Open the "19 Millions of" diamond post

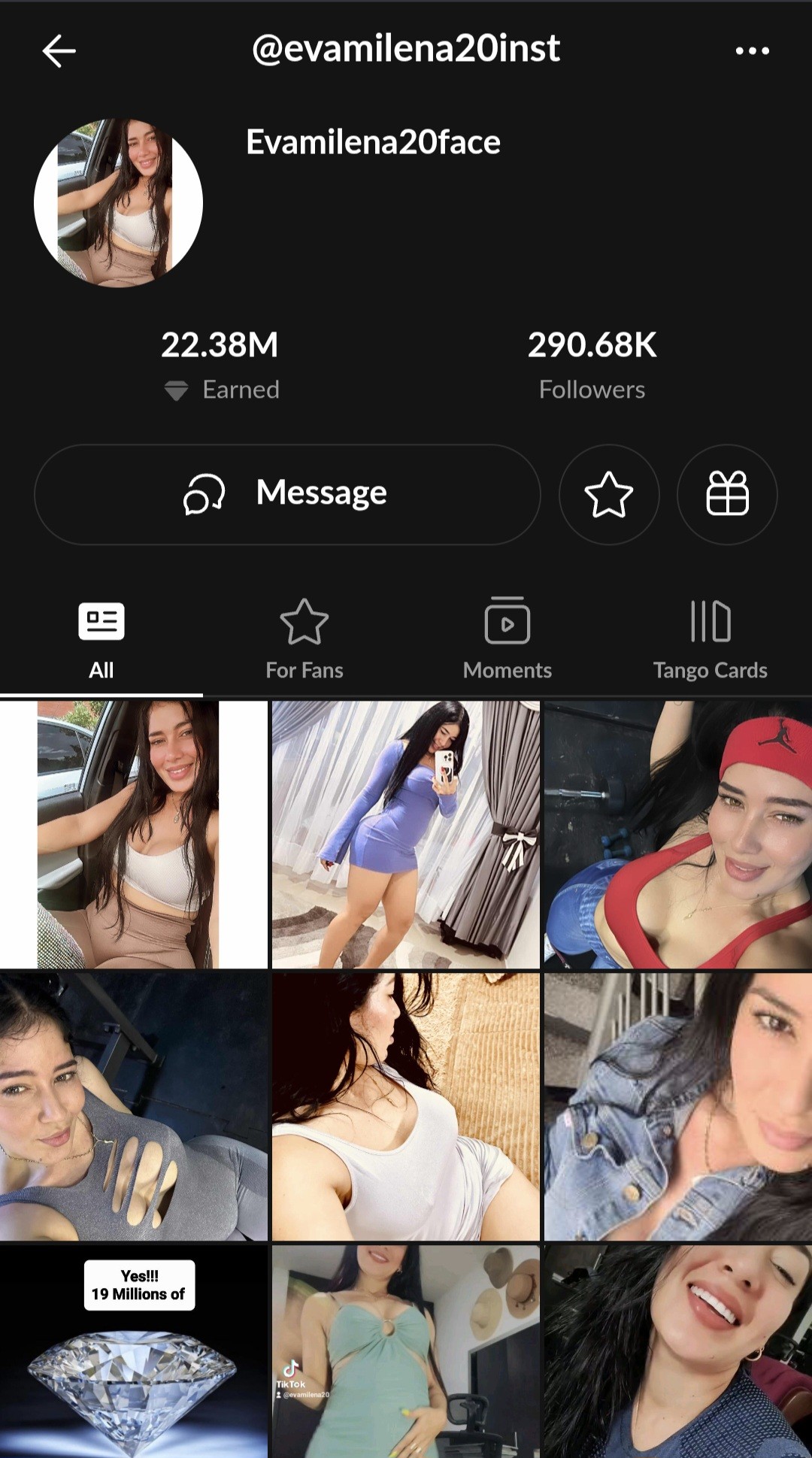click(x=134, y=1351)
